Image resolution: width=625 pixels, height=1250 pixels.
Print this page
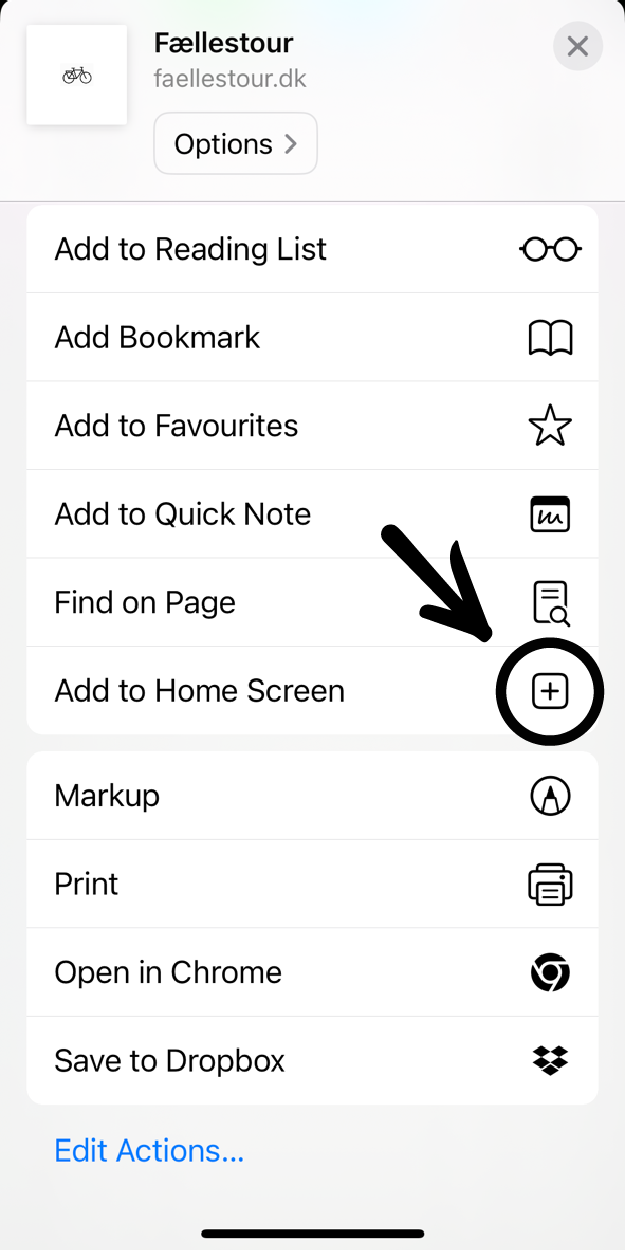point(312,884)
